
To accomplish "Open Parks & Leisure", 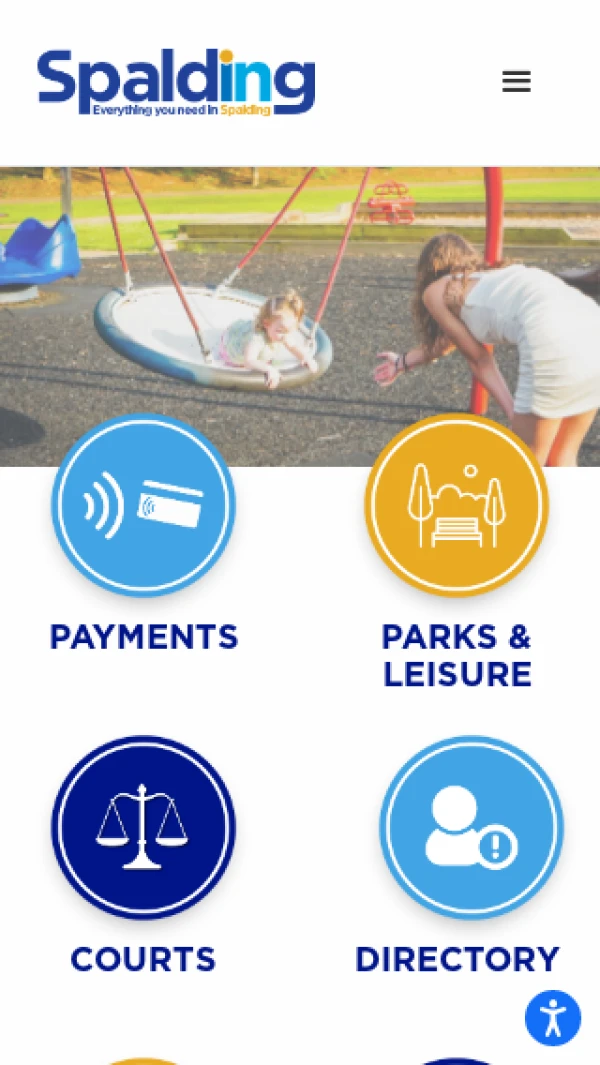I will [x=456, y=506].
